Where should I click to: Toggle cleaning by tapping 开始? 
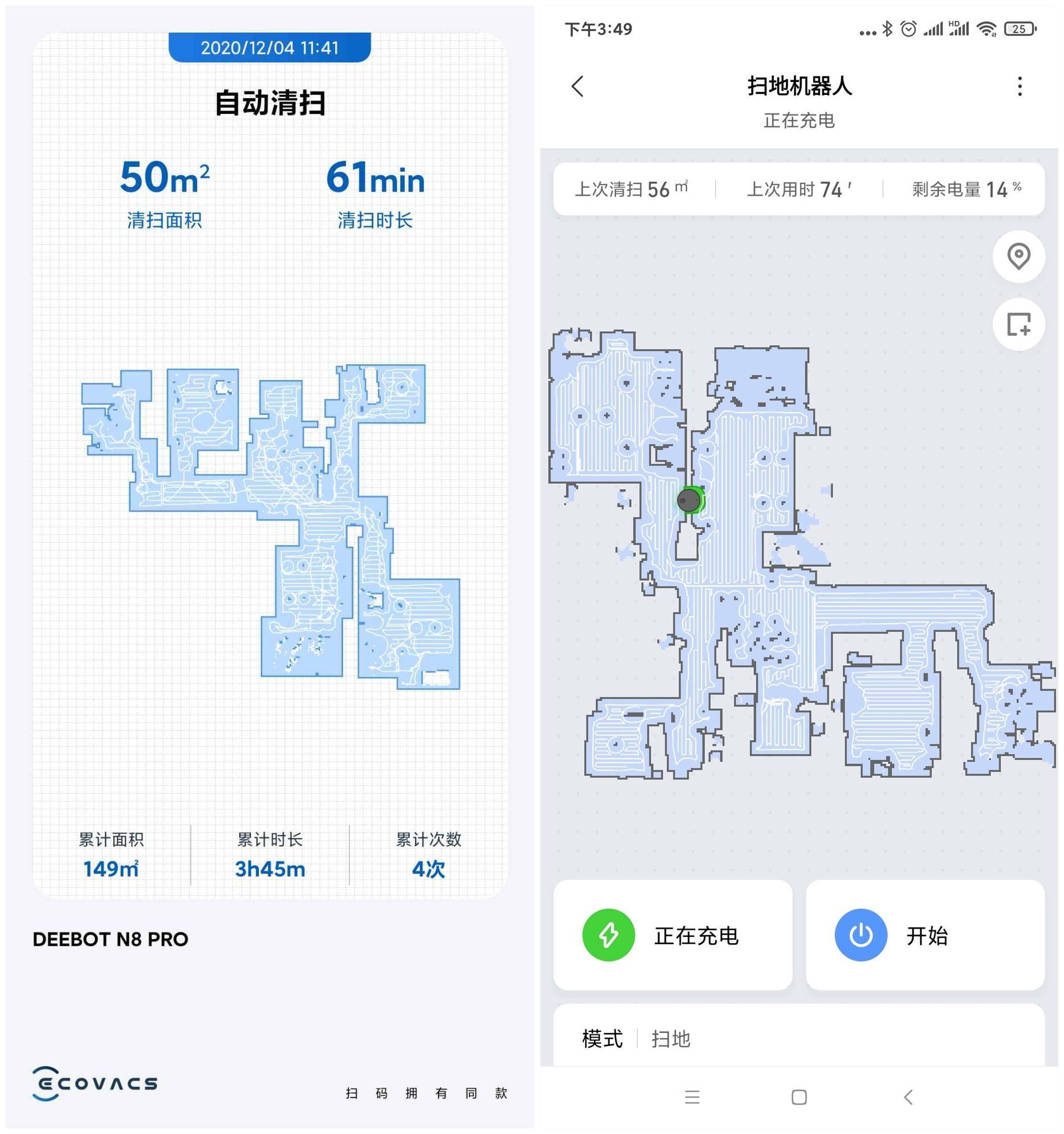[925, 935]
